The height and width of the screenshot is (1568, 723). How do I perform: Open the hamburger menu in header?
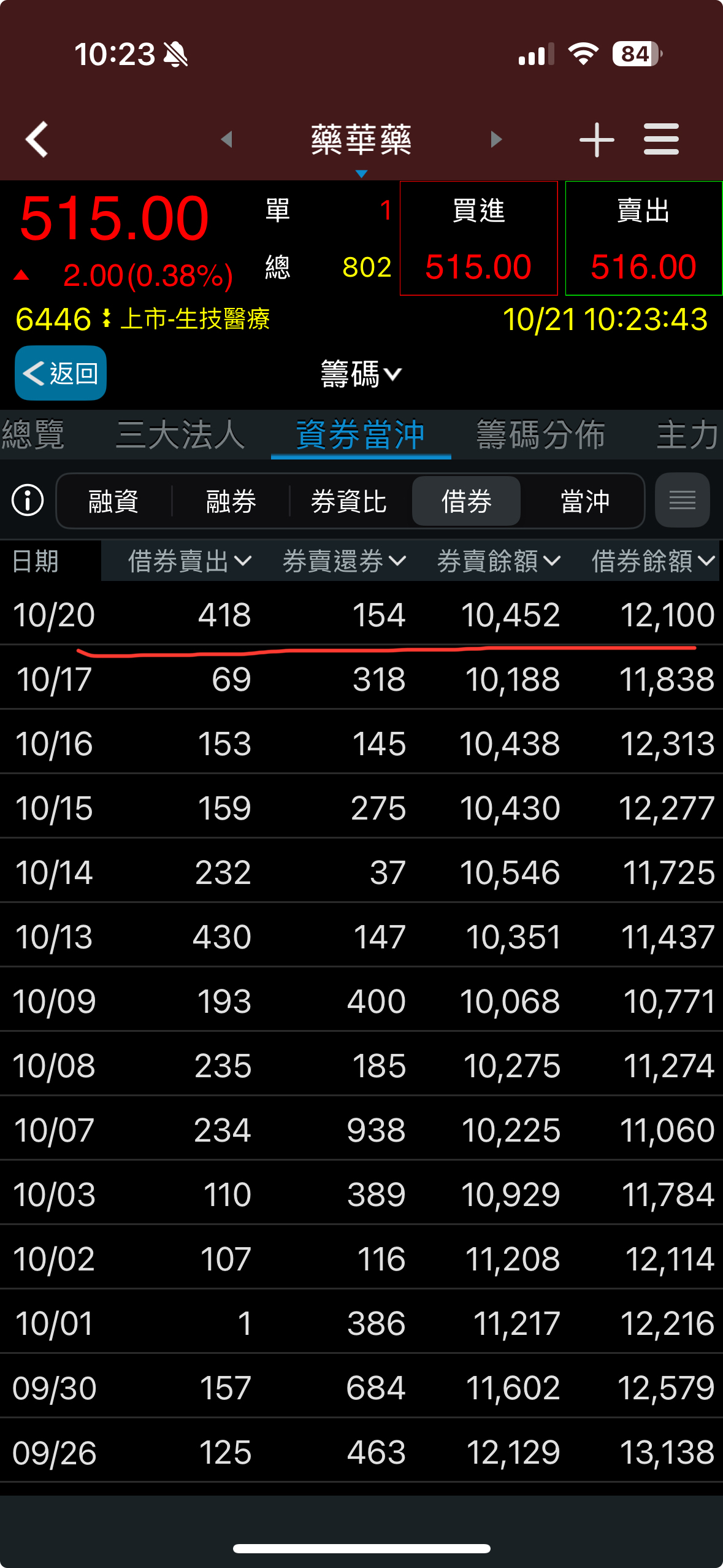661,139
